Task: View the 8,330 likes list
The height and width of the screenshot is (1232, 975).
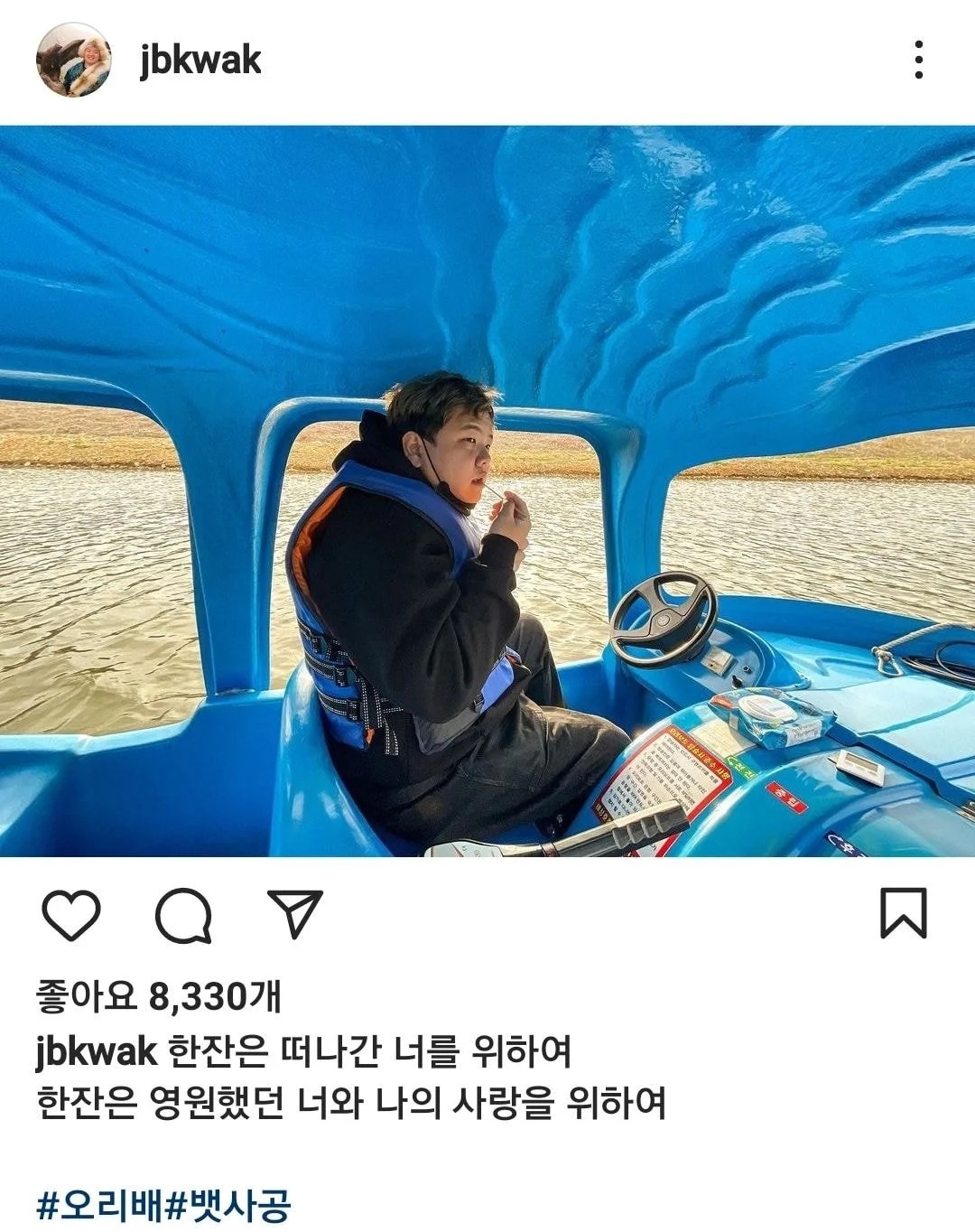Action: (159, 996)
